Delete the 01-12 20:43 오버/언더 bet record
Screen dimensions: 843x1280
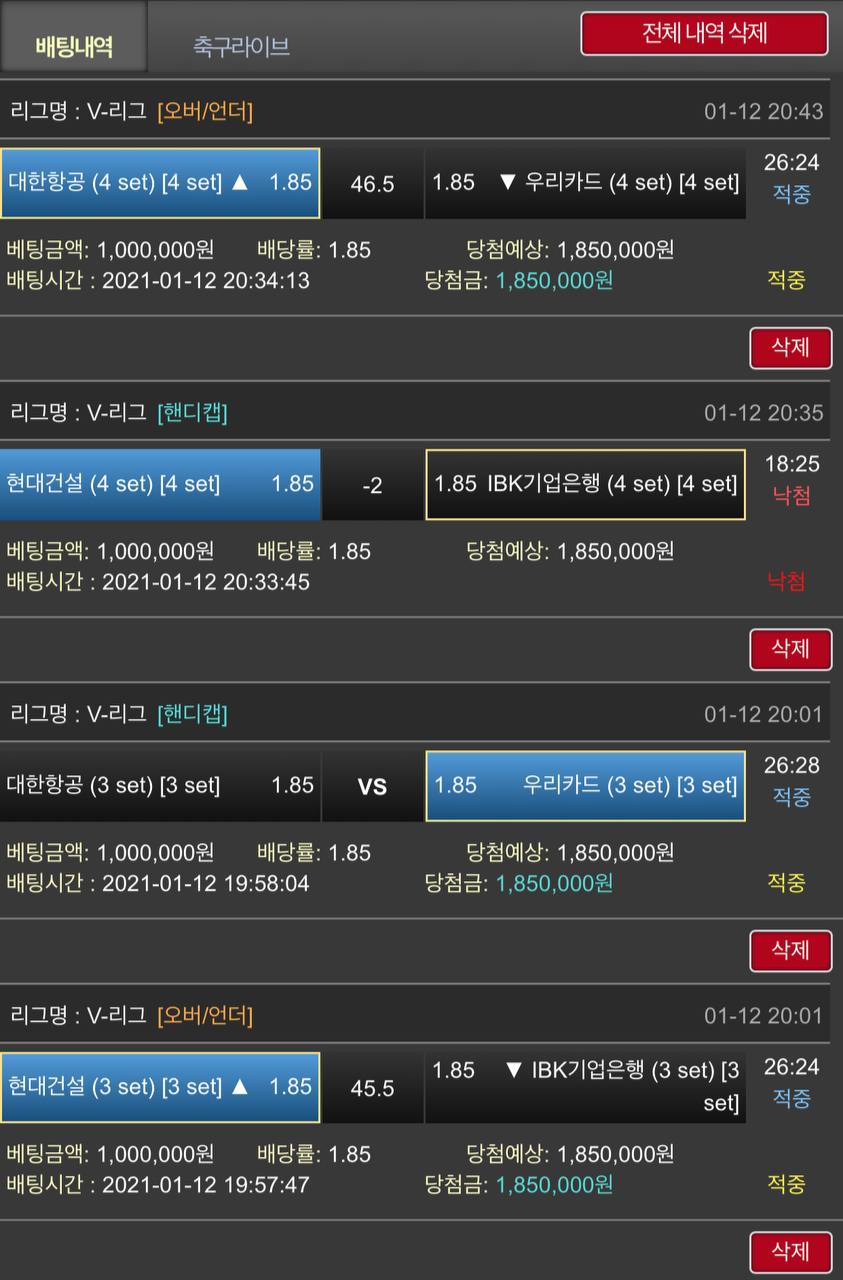coord(790,348)
